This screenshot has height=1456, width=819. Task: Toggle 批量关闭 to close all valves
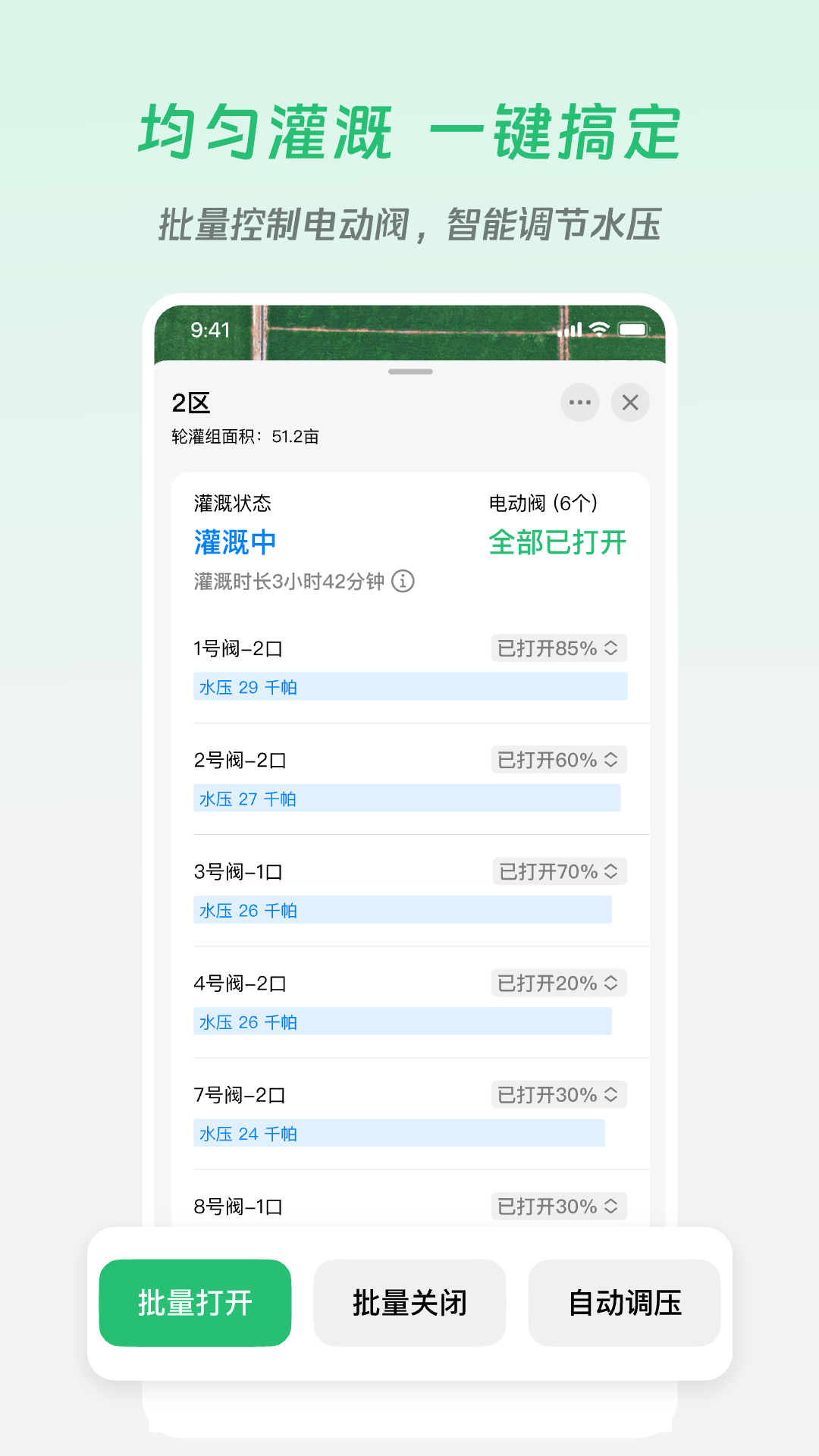click(409, 1302)
